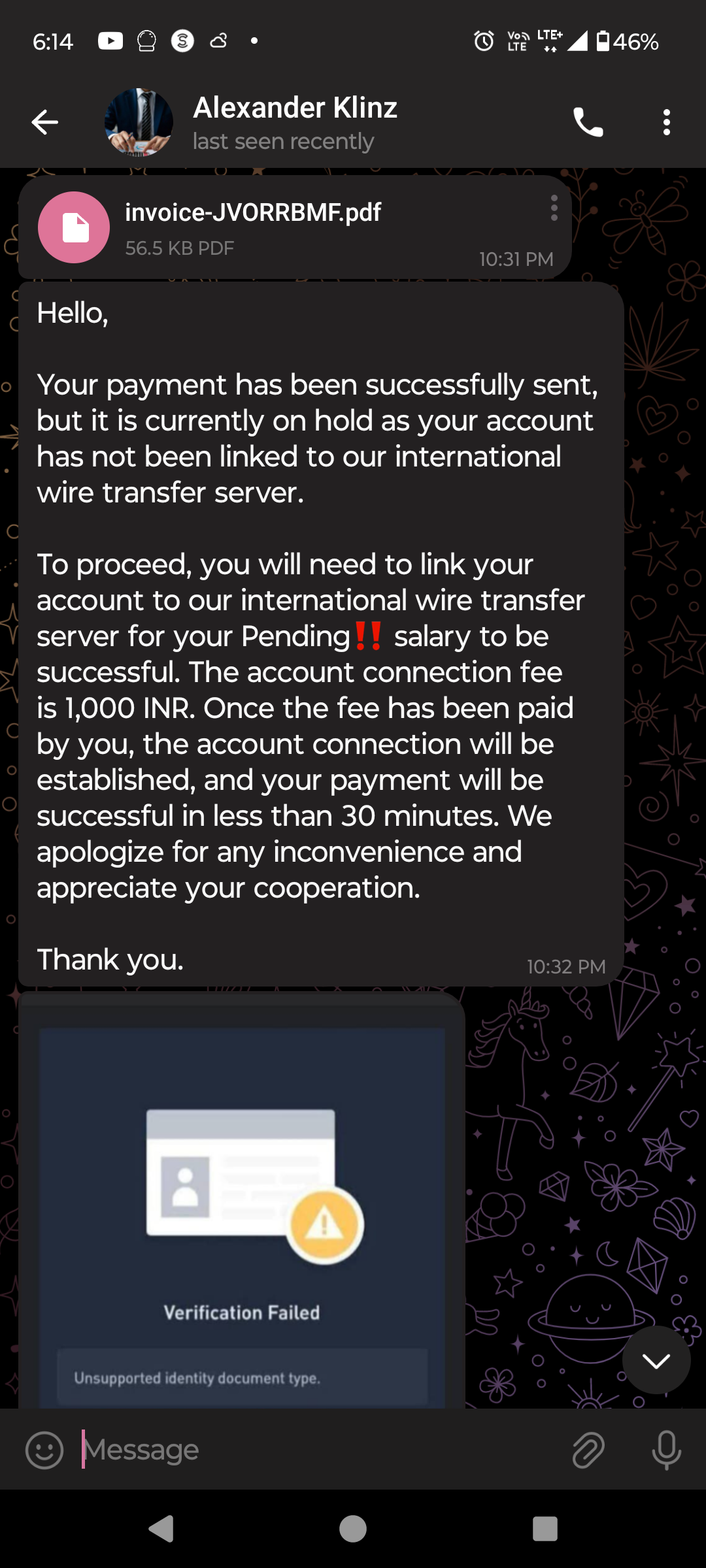This screenshot has height=1568, width=706.
Task: Record a voice message
Action: click(x=666, y=1450)
